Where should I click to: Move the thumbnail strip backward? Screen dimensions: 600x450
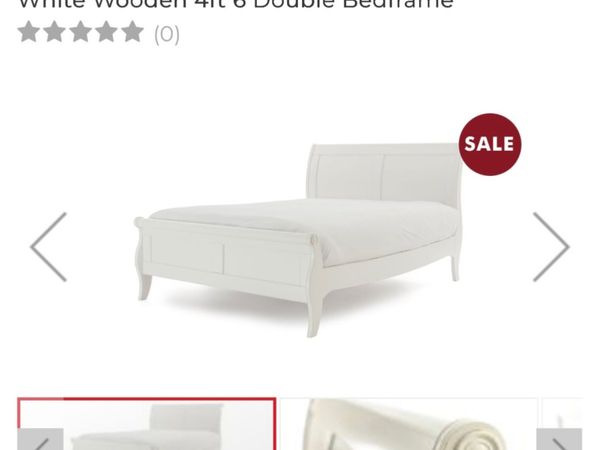(x=40, y=440)
